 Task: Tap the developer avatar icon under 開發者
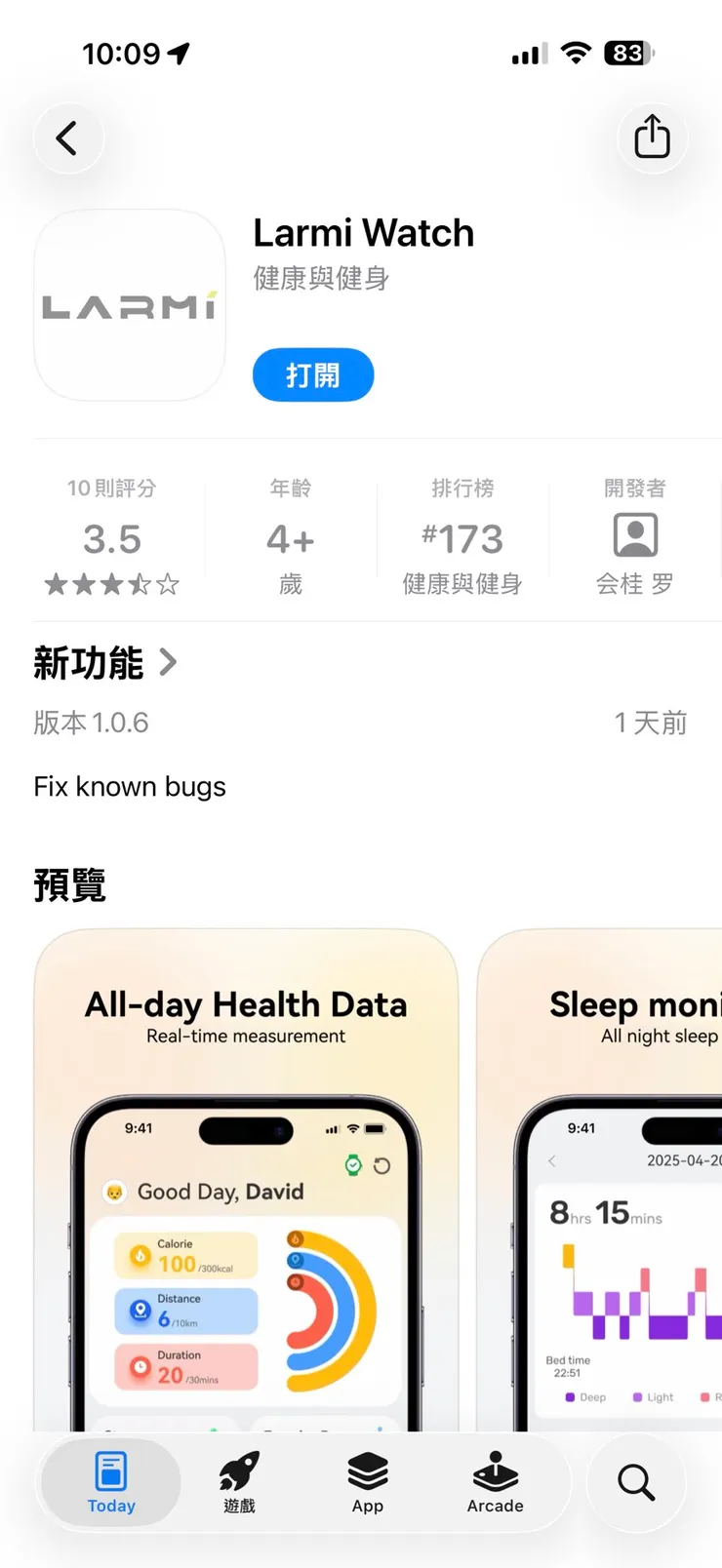point(634,534)
